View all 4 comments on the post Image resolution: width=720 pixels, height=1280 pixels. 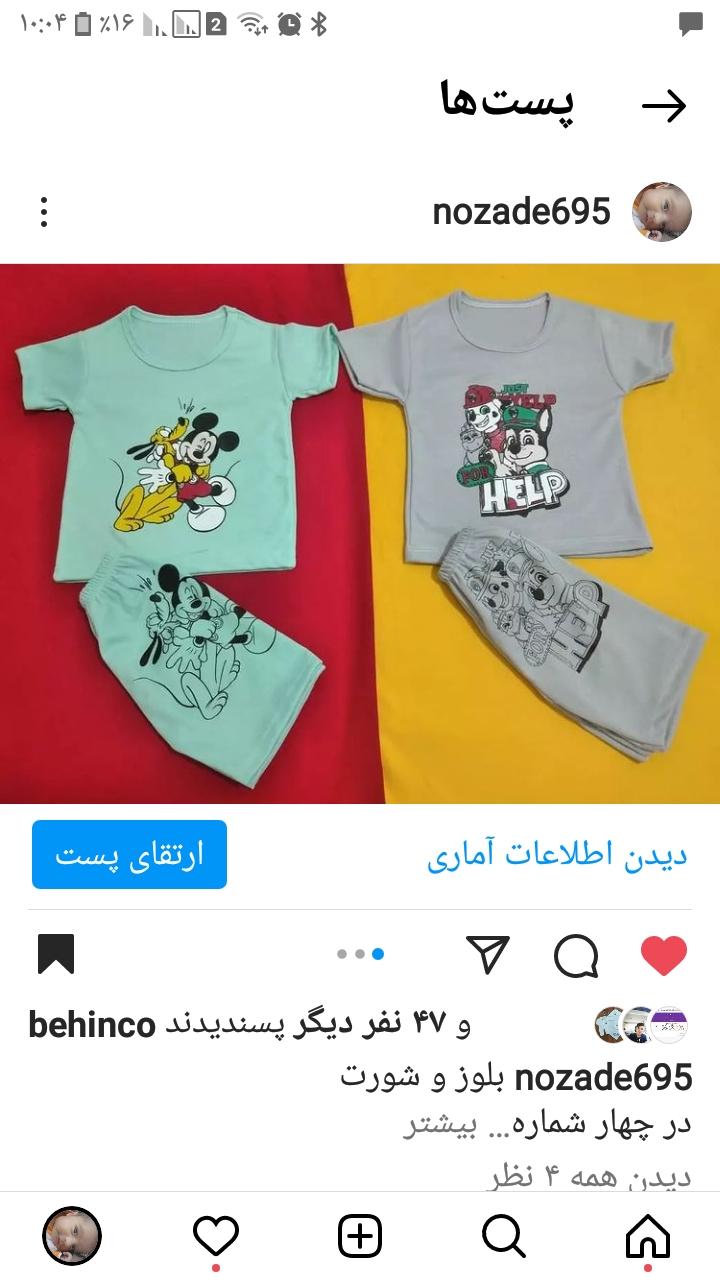pos(590,1176)
